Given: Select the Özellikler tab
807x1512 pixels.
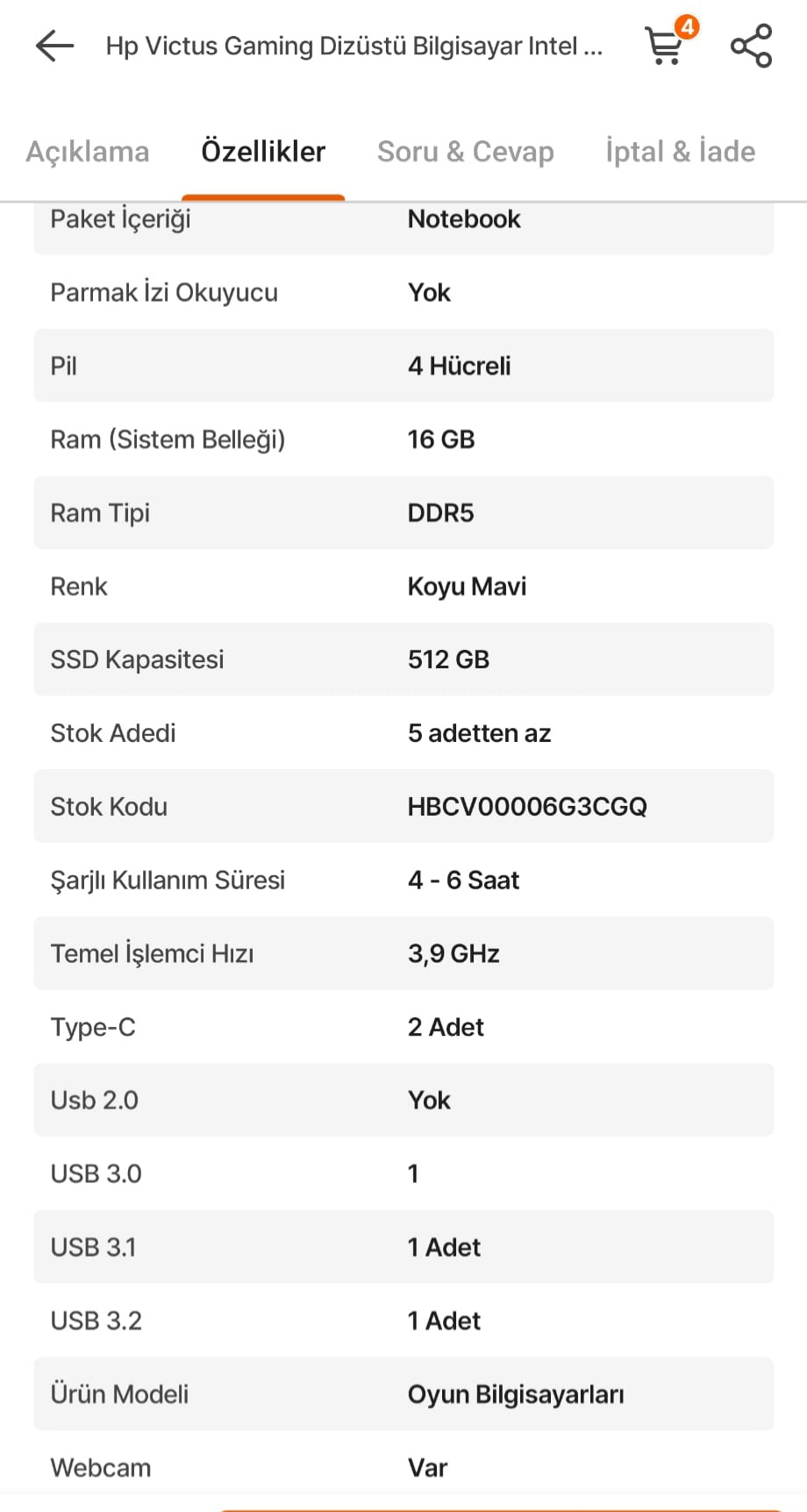Looking at the screenshot, I should 263,152.
